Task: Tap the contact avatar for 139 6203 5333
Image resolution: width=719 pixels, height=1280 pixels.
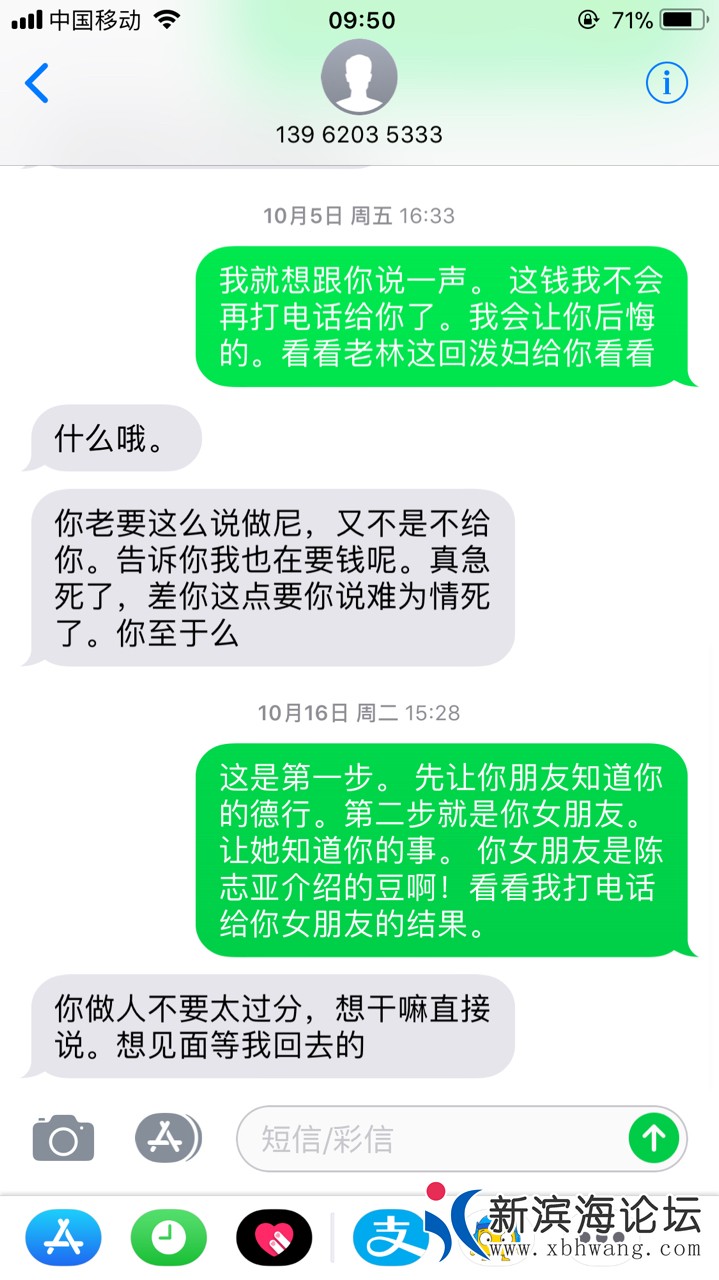Action: pyautogui.click(x=359, y=78)
